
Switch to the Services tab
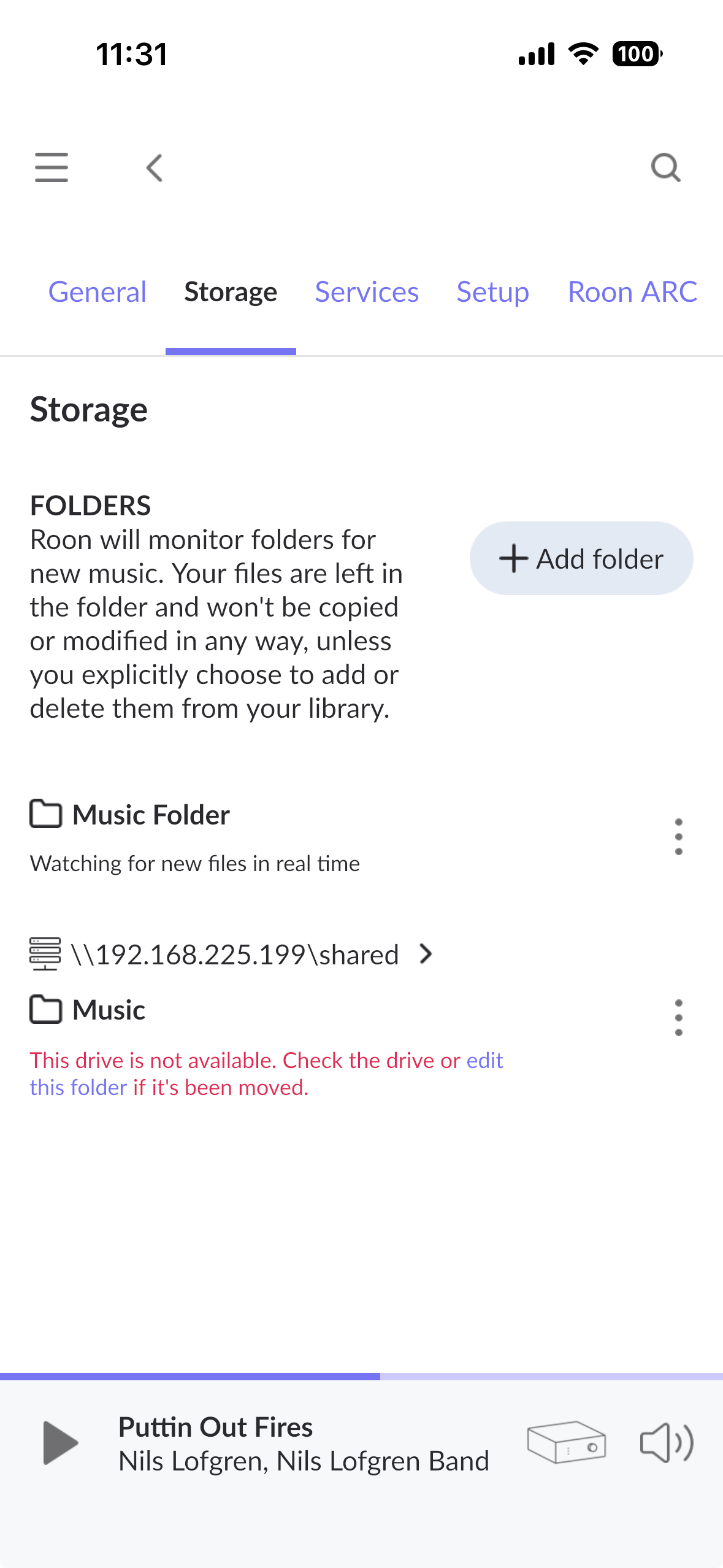tap(367, 292)
